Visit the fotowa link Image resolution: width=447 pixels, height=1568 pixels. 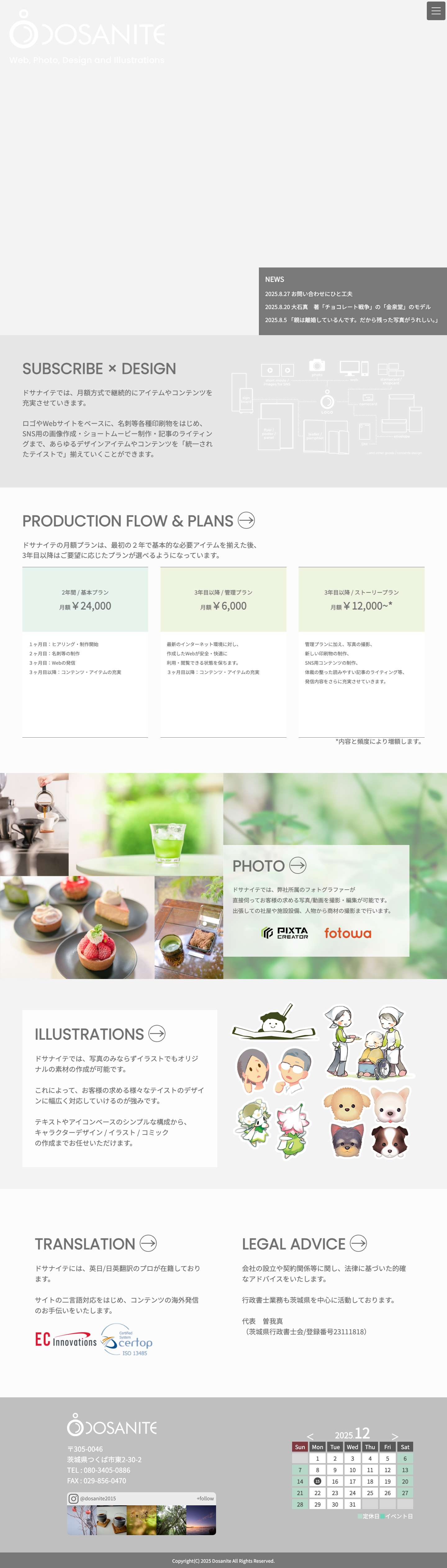pos(347,933)
